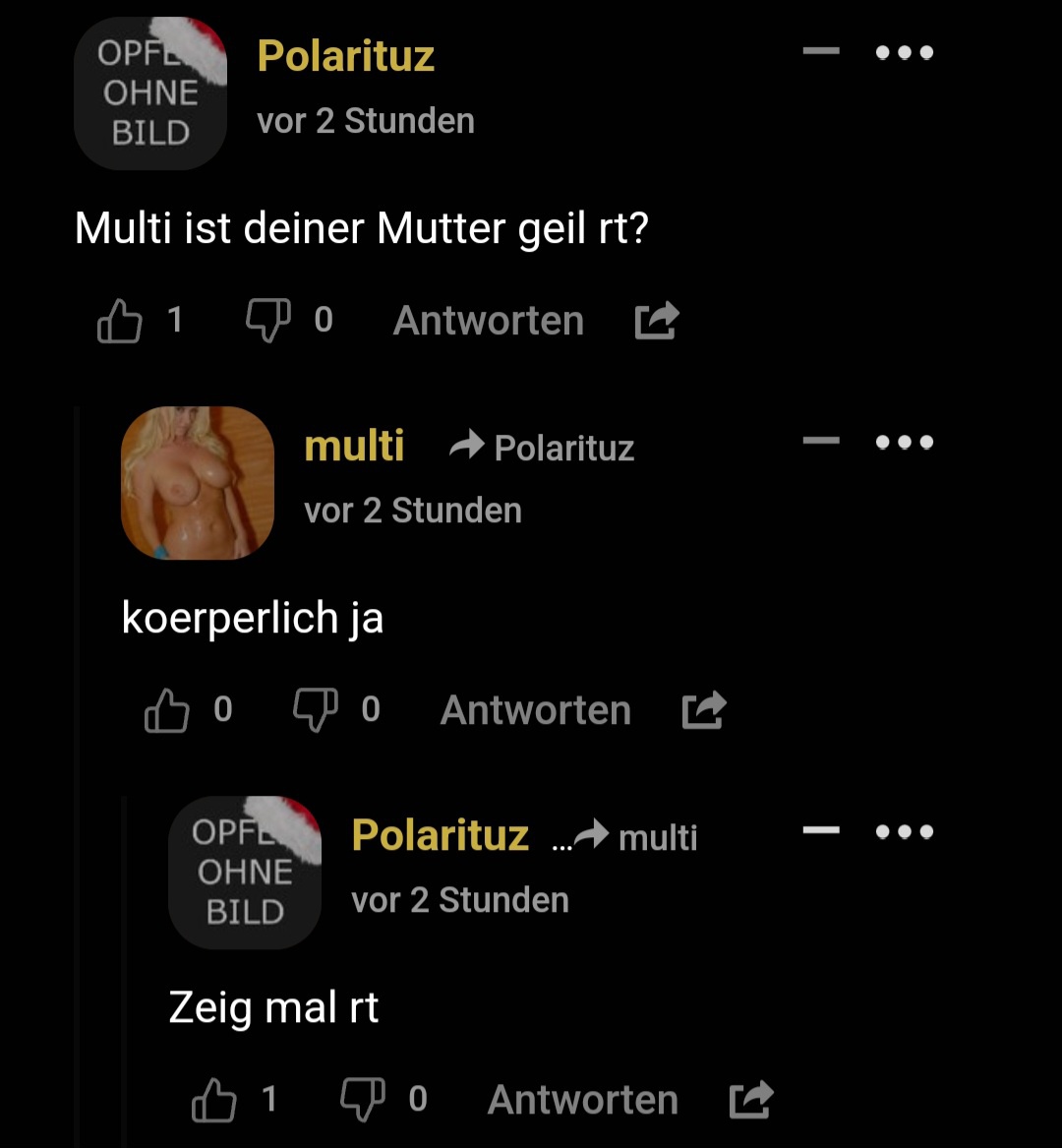The image size is (1062, 1148).
Task: Share the 'Zeig mal rt' comment
Action: coord(750,1100)
